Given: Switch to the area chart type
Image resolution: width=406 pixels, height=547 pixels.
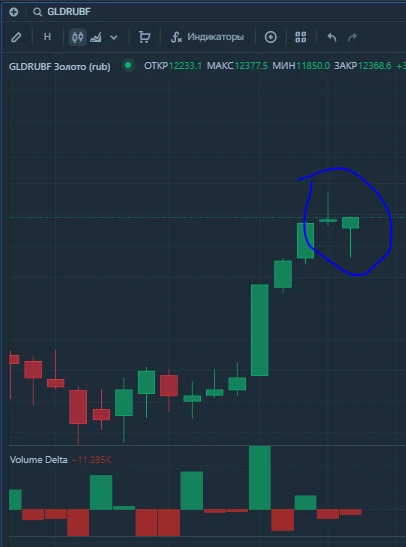Looking at the screenshot, I should point(96,37).
